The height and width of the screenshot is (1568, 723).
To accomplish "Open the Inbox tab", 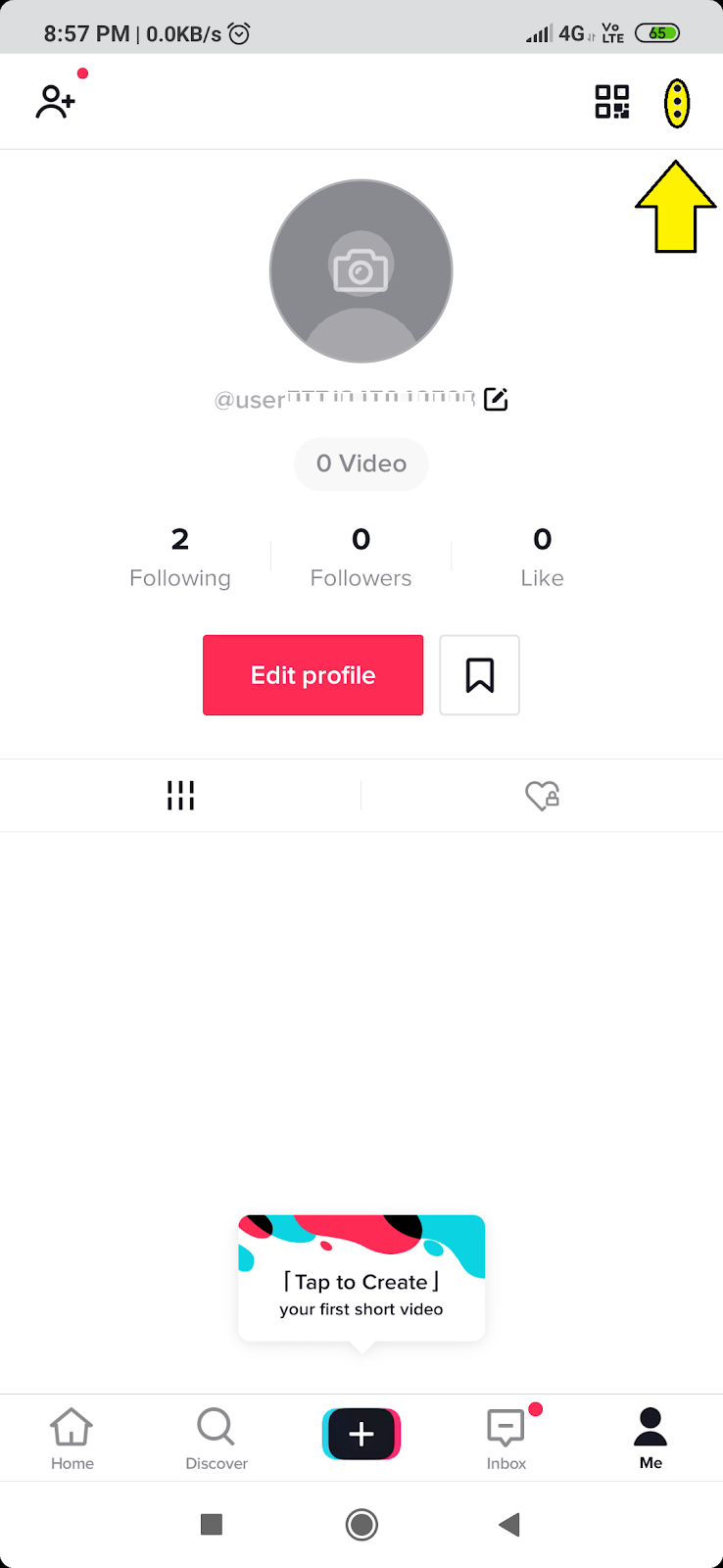I will pyautogui.click(x=506, y=1439).
